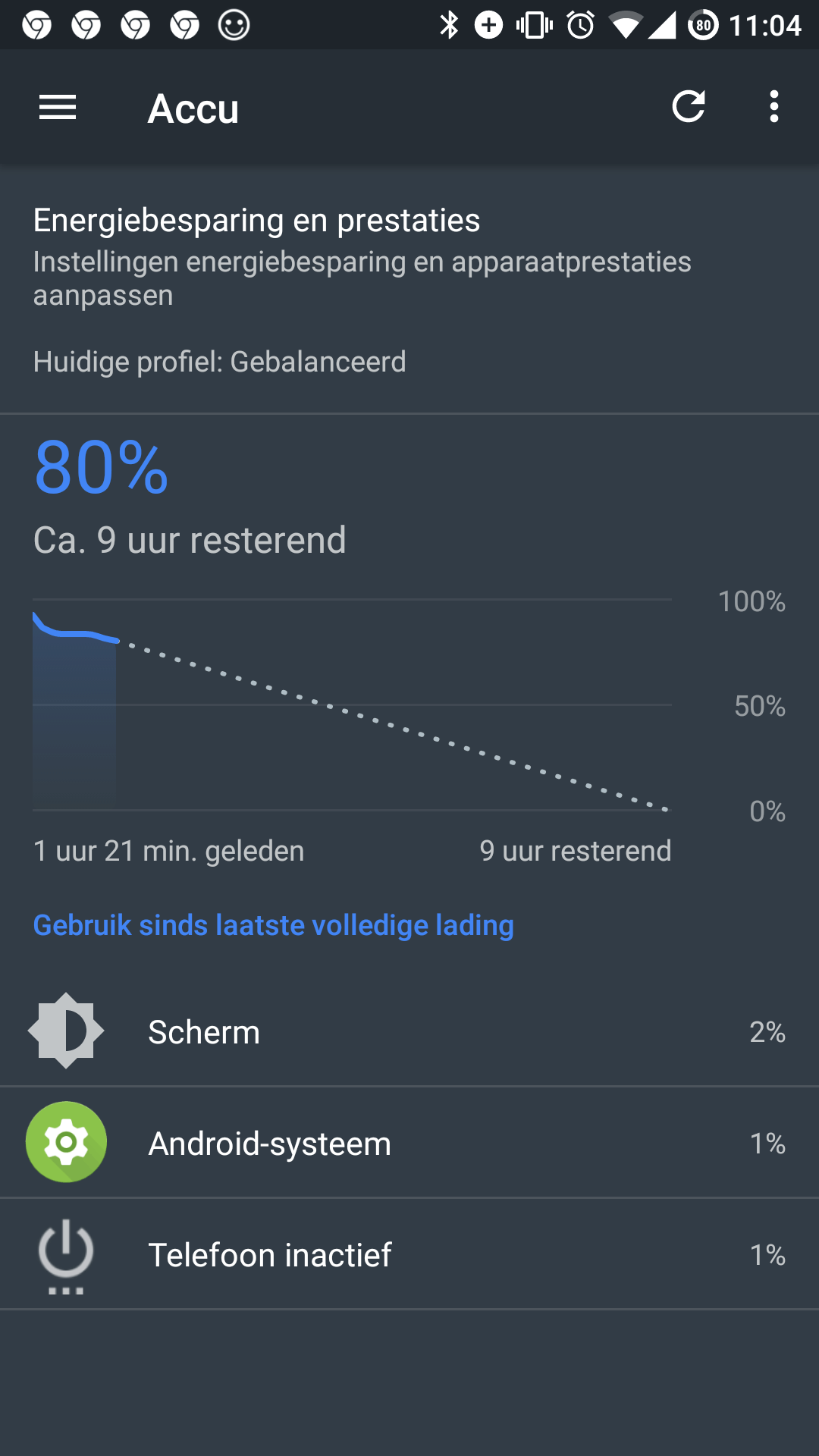Show Telefoon inactief usage details
Screen dimensions: 819x1456
pyautogui.click(x=409, y=1254)
